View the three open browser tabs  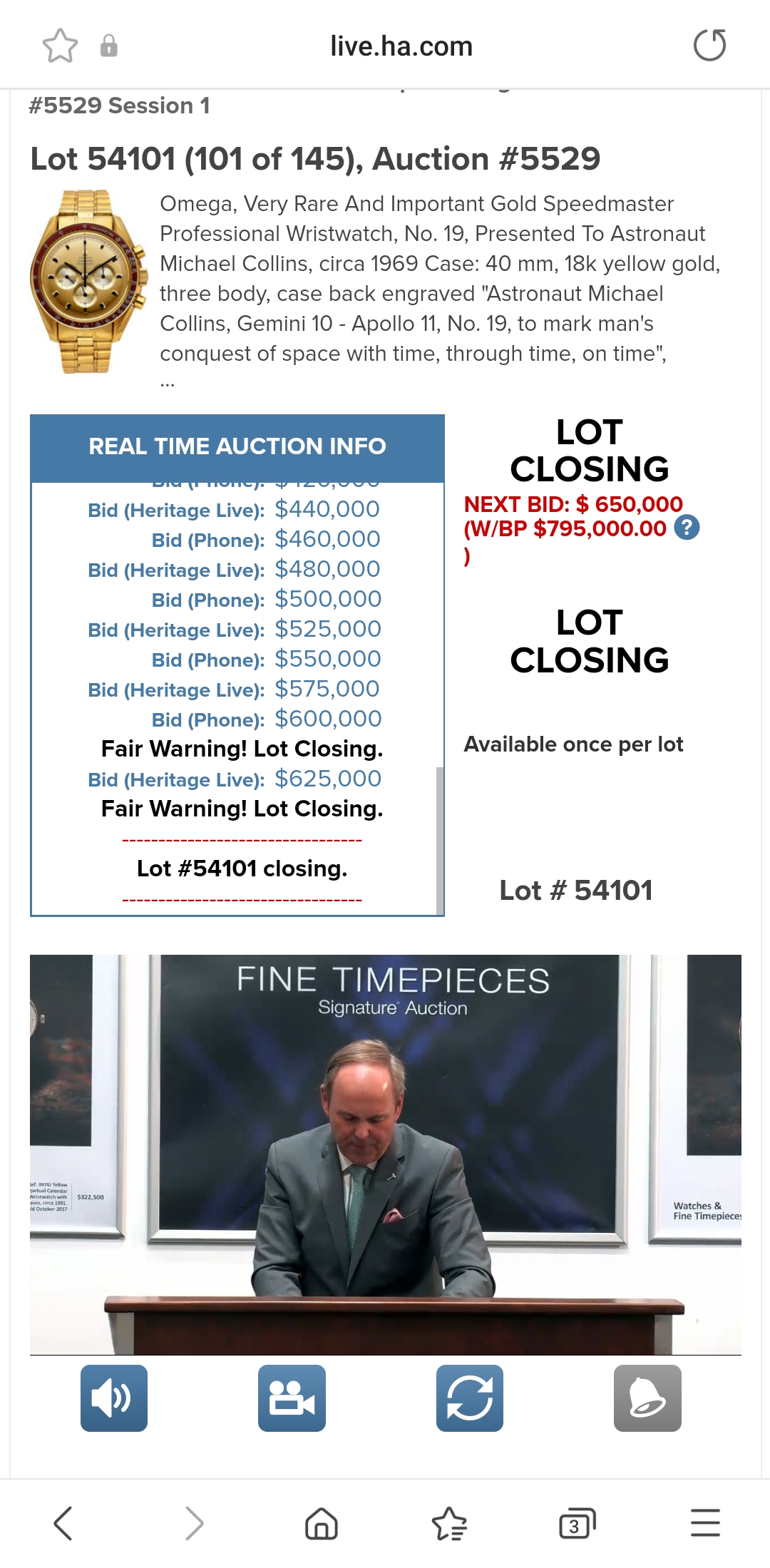coord(577,1524)
